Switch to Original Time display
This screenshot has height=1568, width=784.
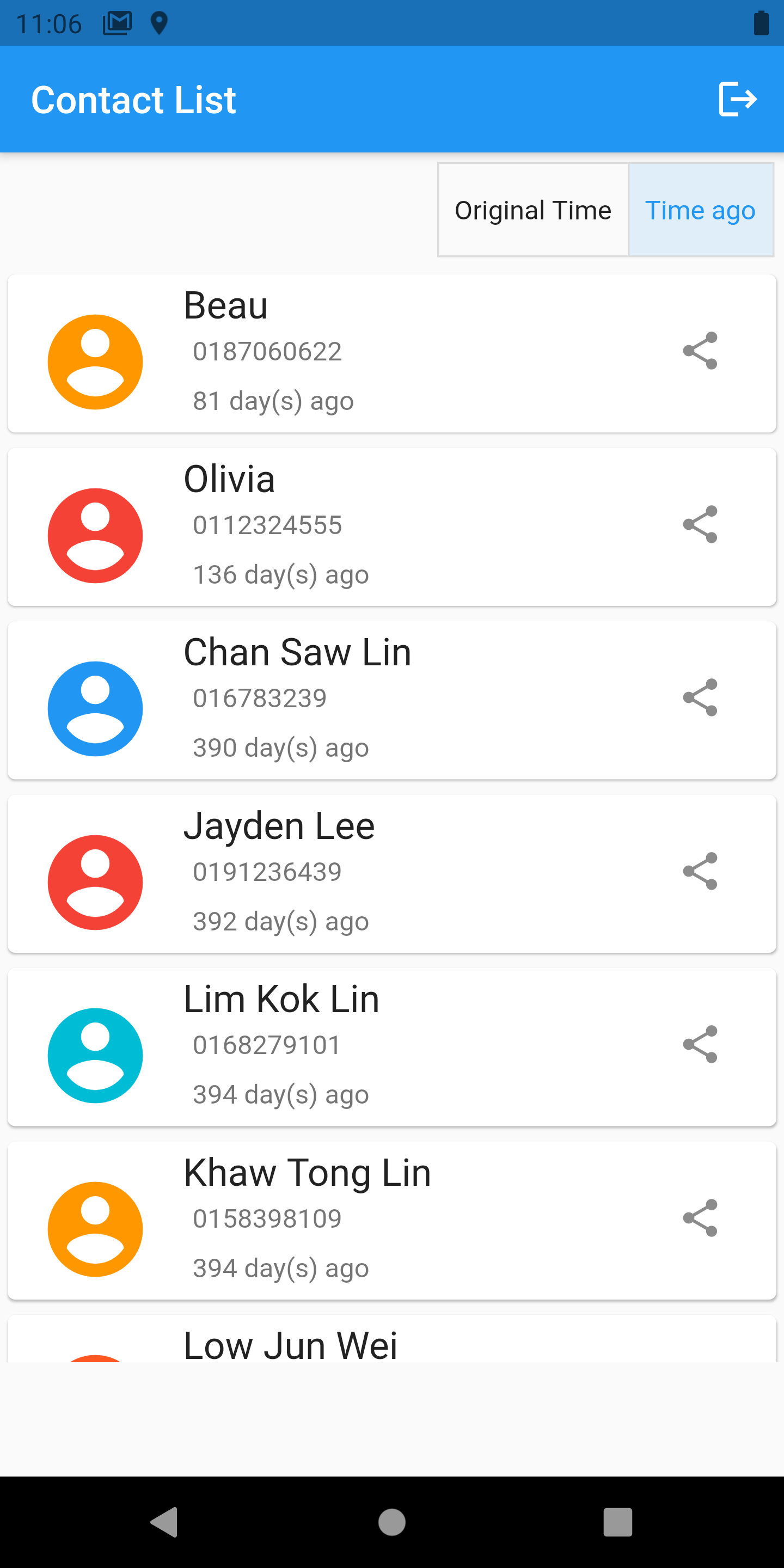pyautogui.click(x=532, y=210)
